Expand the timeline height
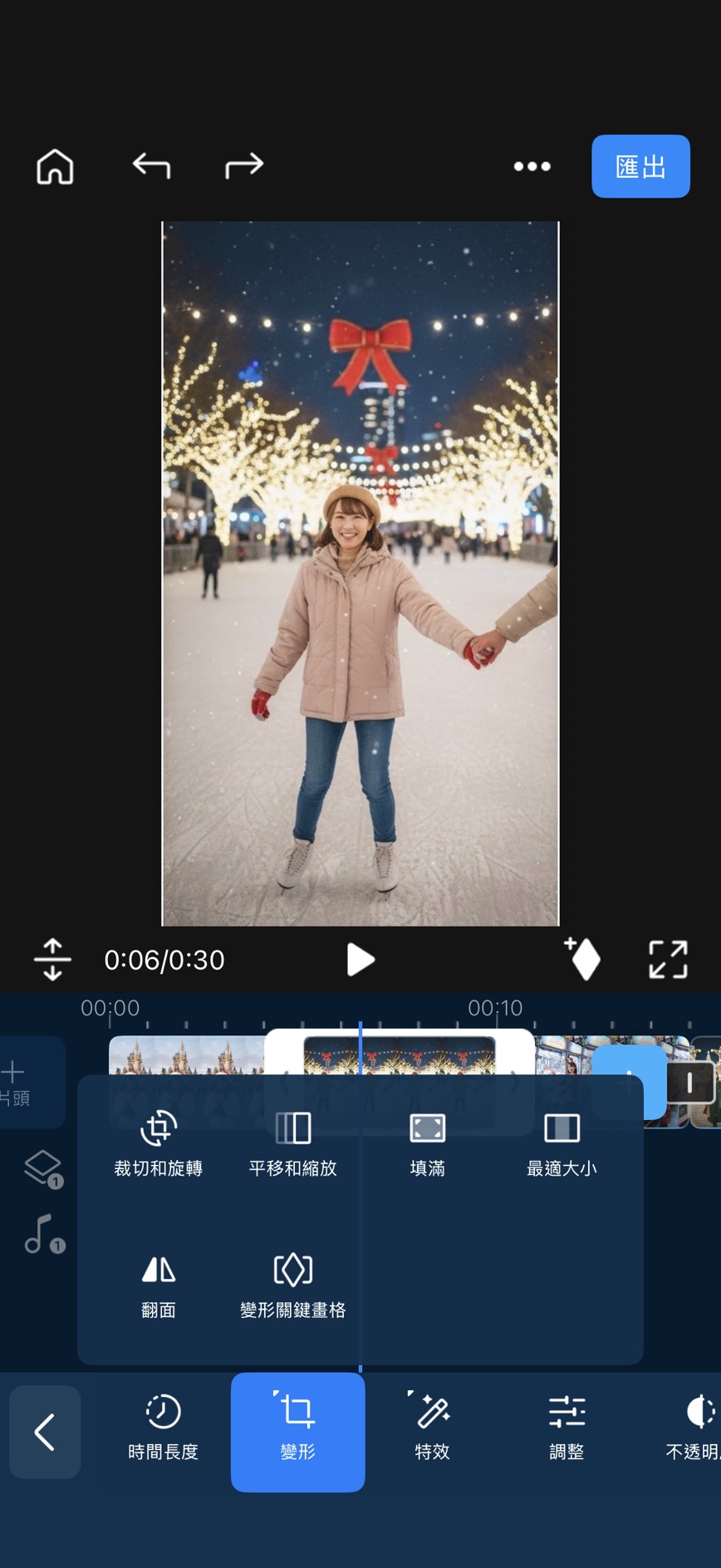The image size is (721, 1568). (x=52, y=960)
